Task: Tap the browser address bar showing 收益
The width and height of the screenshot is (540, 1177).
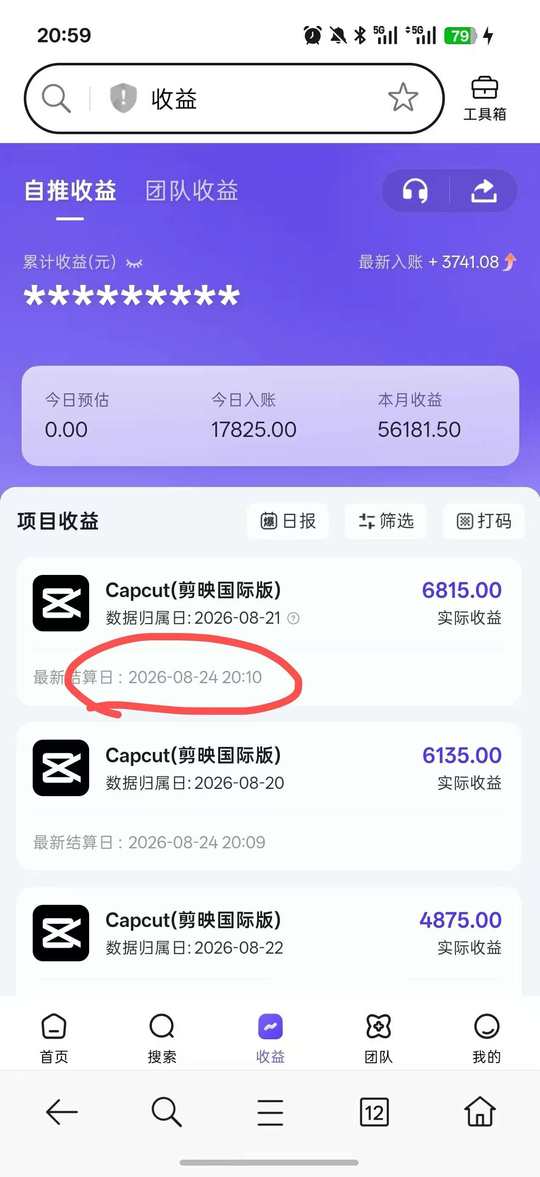Action: 234,98
